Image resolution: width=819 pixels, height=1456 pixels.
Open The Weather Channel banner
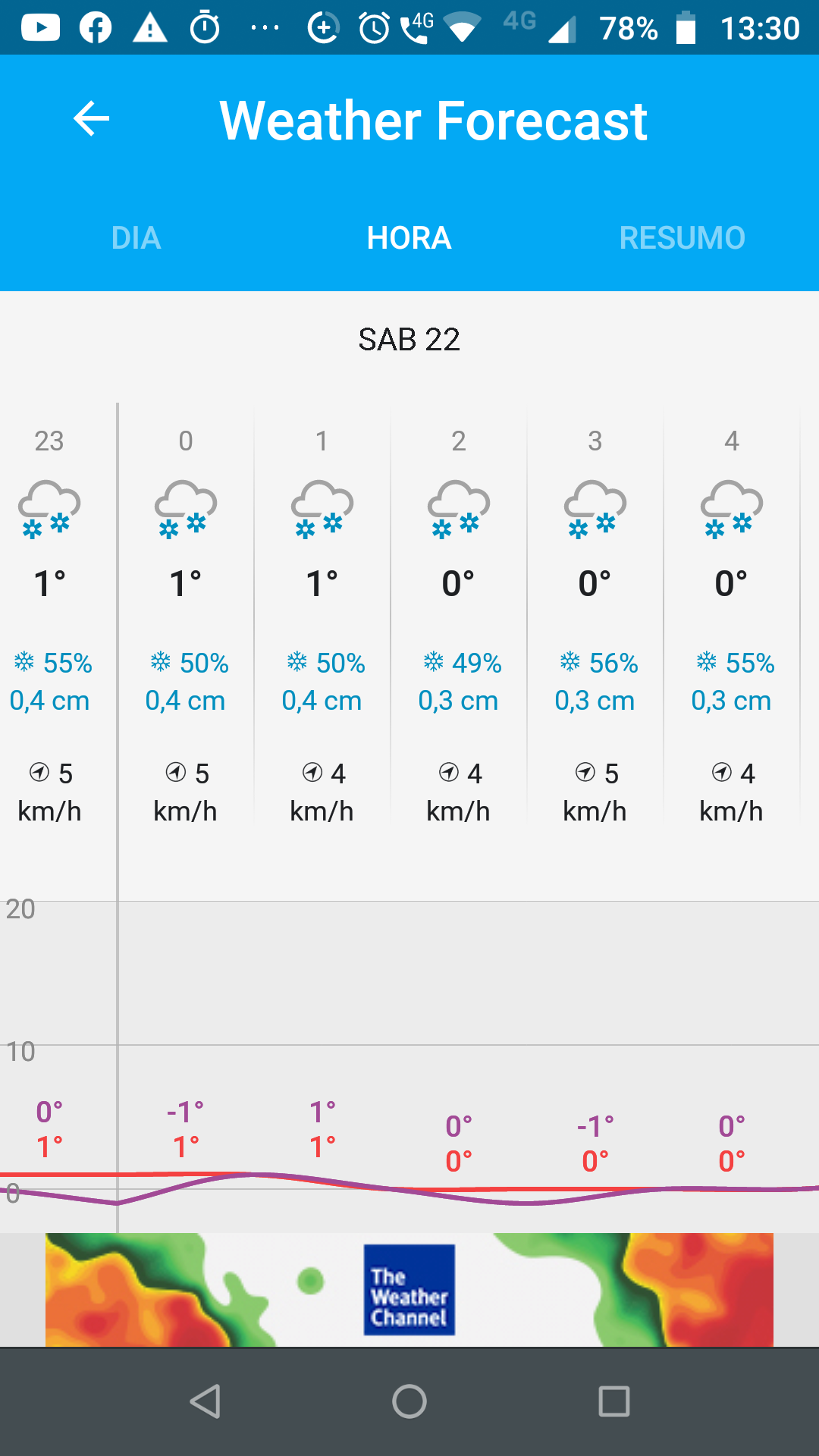pyautogui.click(x=409, y=1289)
